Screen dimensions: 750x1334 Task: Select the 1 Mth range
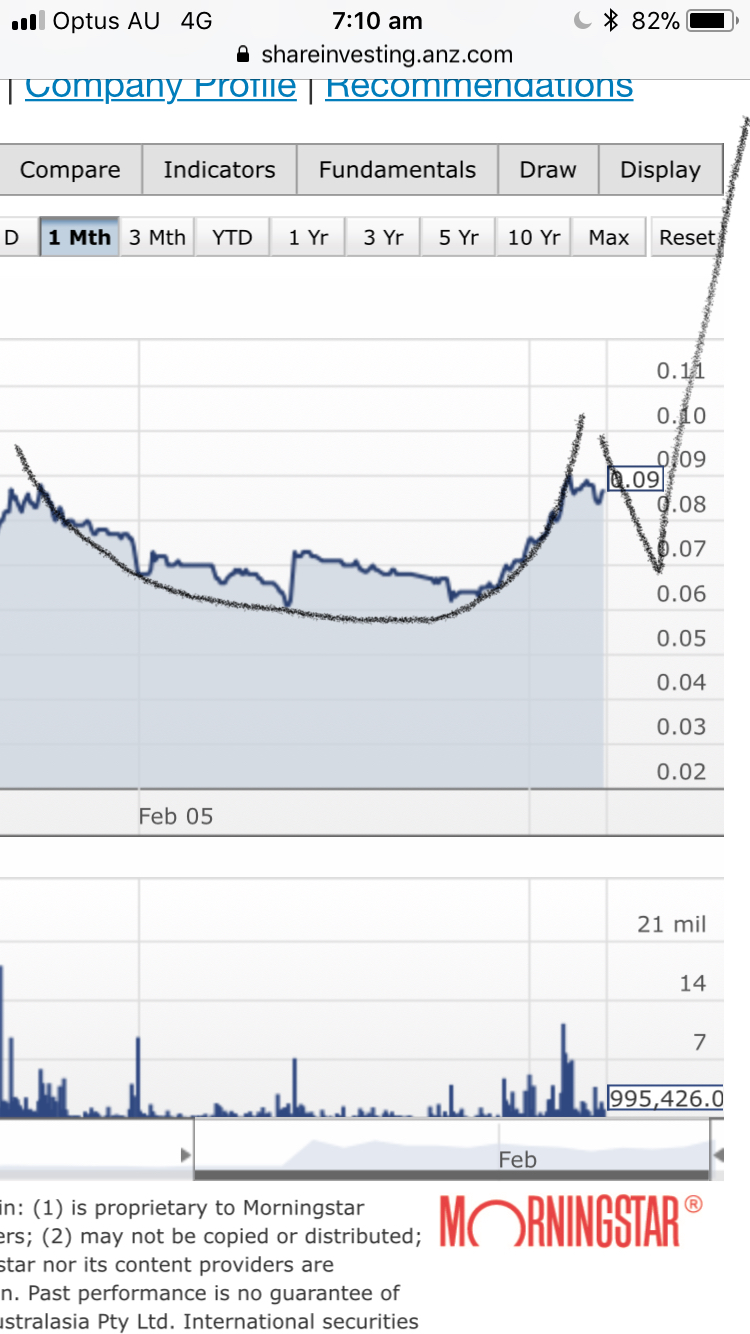(x=80, y=238)
